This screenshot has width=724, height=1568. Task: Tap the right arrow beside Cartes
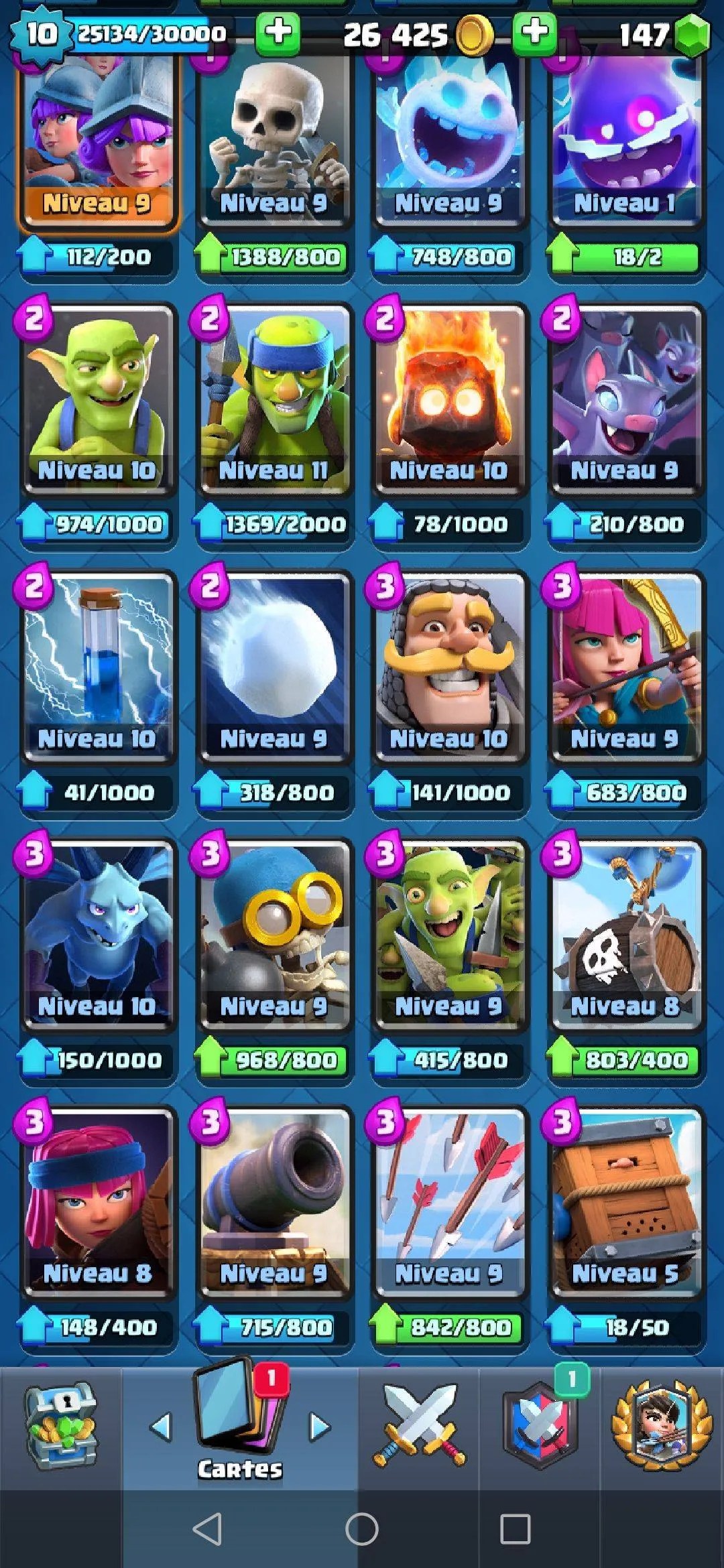320,1427
